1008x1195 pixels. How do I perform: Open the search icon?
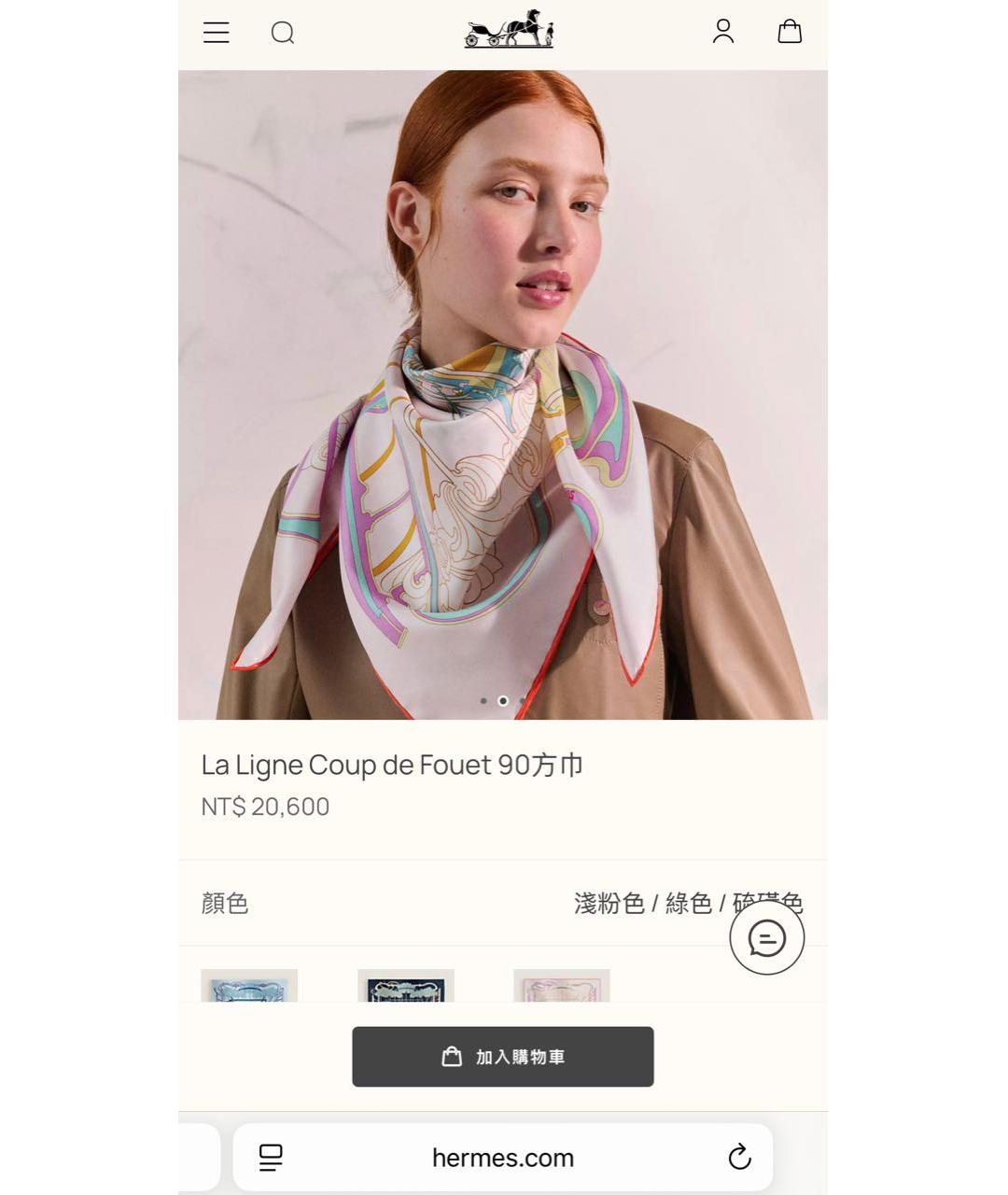283,33
